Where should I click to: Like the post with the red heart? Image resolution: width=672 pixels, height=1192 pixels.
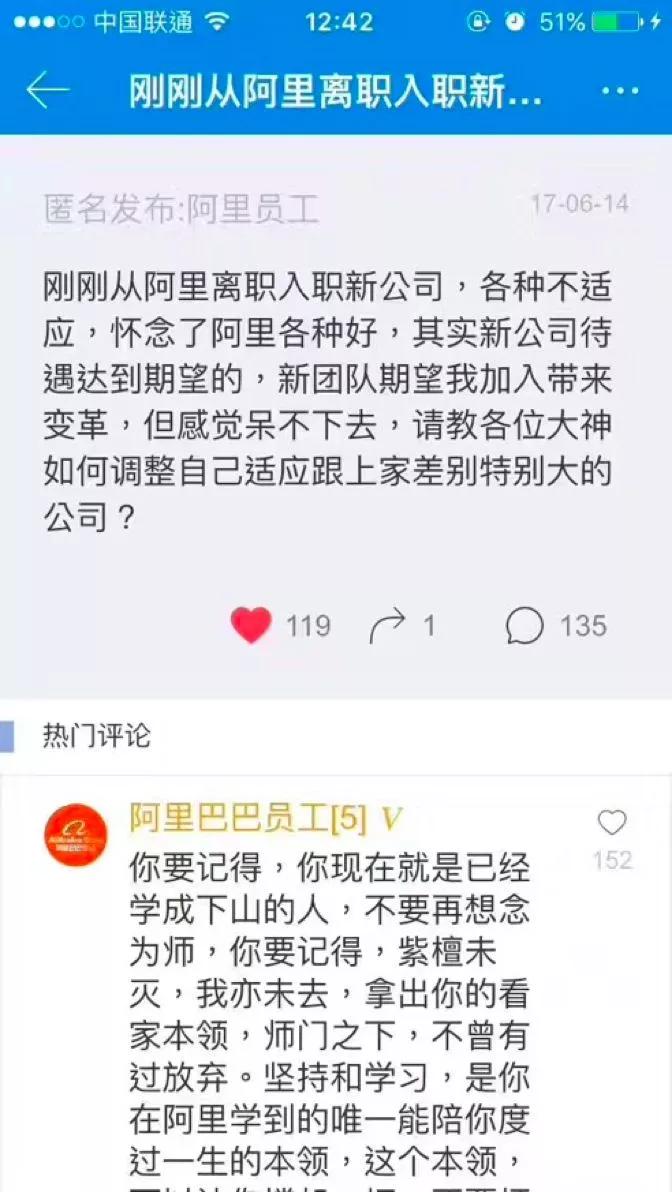(x=251, y=626)
